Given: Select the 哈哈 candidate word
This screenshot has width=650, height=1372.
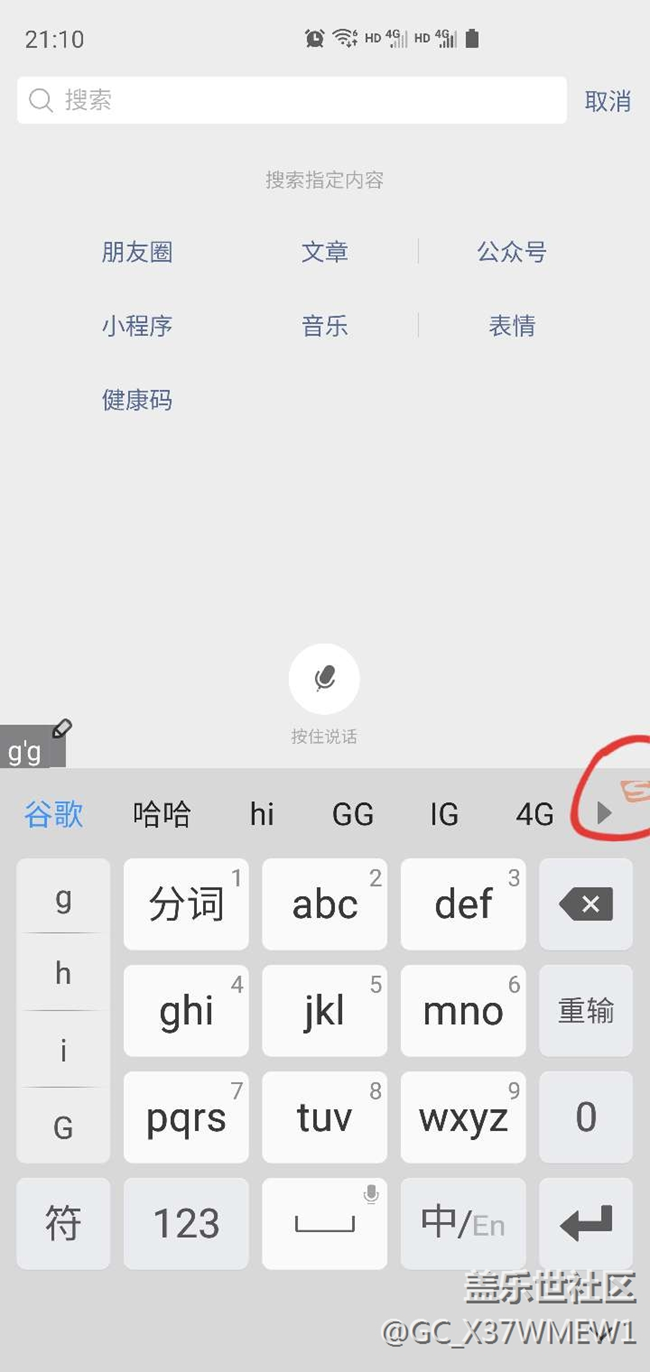Looking at the screenshot, I should (162, 814).
